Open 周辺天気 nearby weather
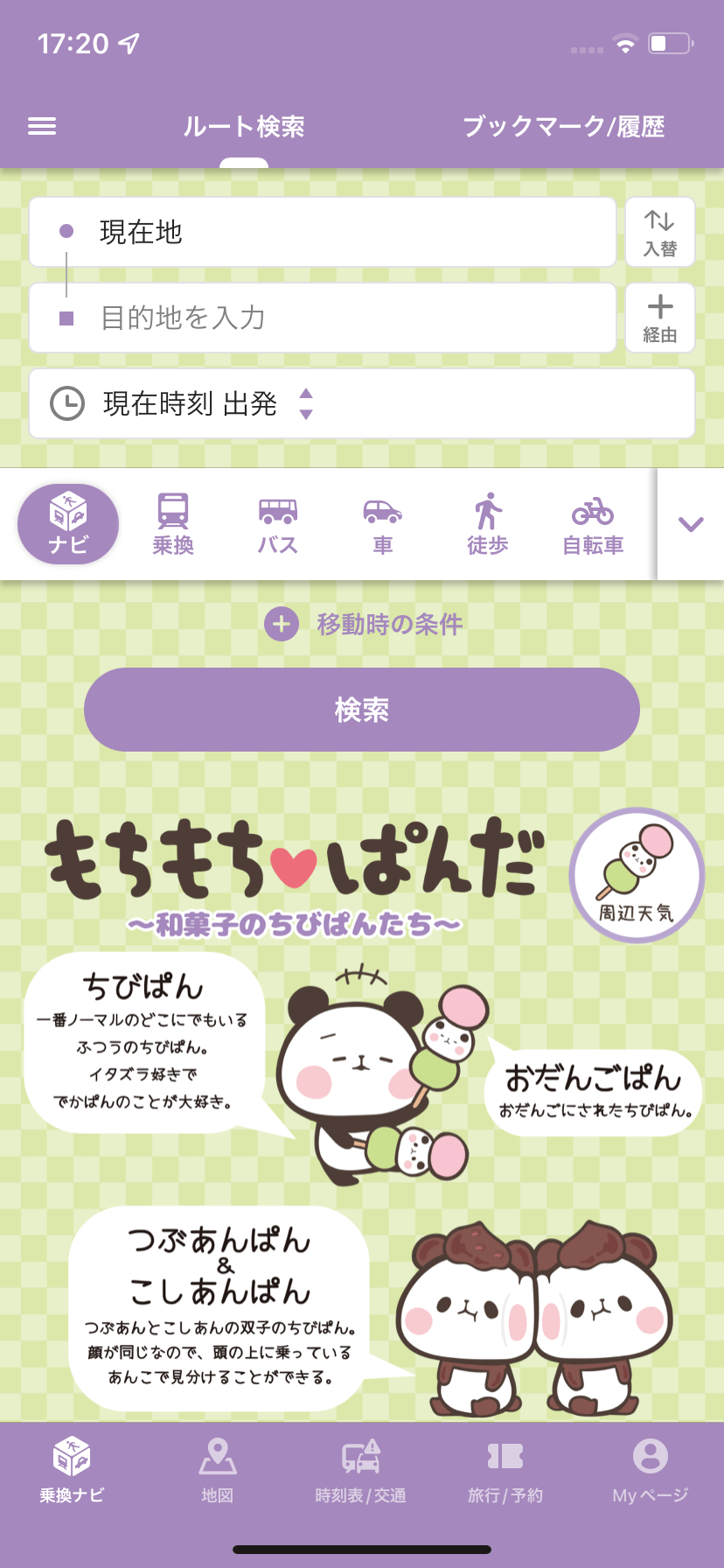724x1568 pixels. click(637, 875)
